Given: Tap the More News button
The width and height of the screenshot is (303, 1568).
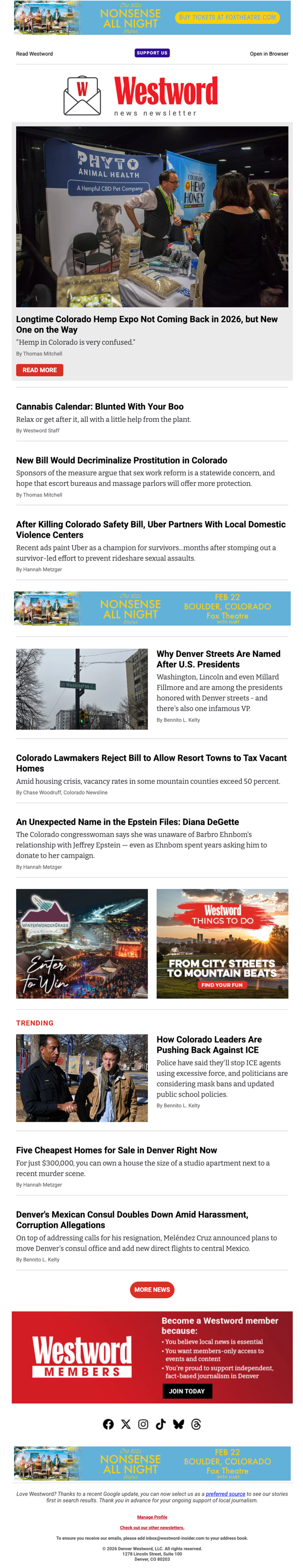Looking at the screenshot, I should 152,1289.
